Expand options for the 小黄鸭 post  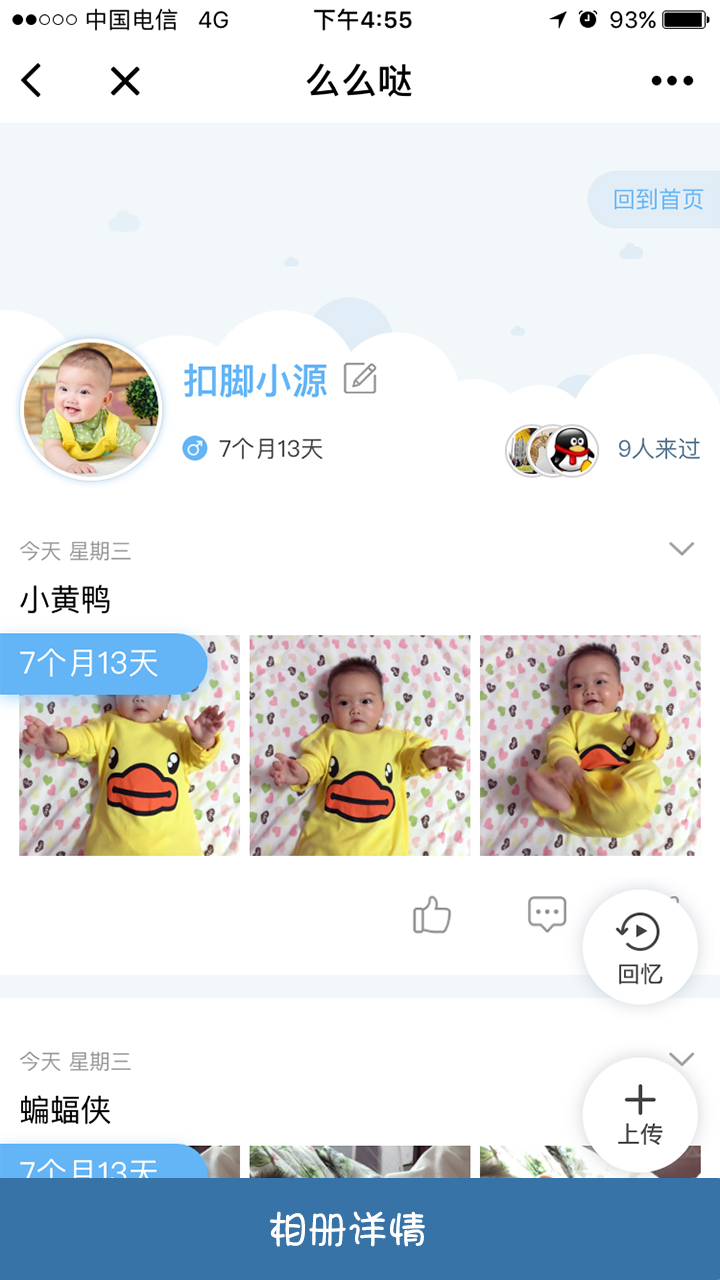pos(681,549)
